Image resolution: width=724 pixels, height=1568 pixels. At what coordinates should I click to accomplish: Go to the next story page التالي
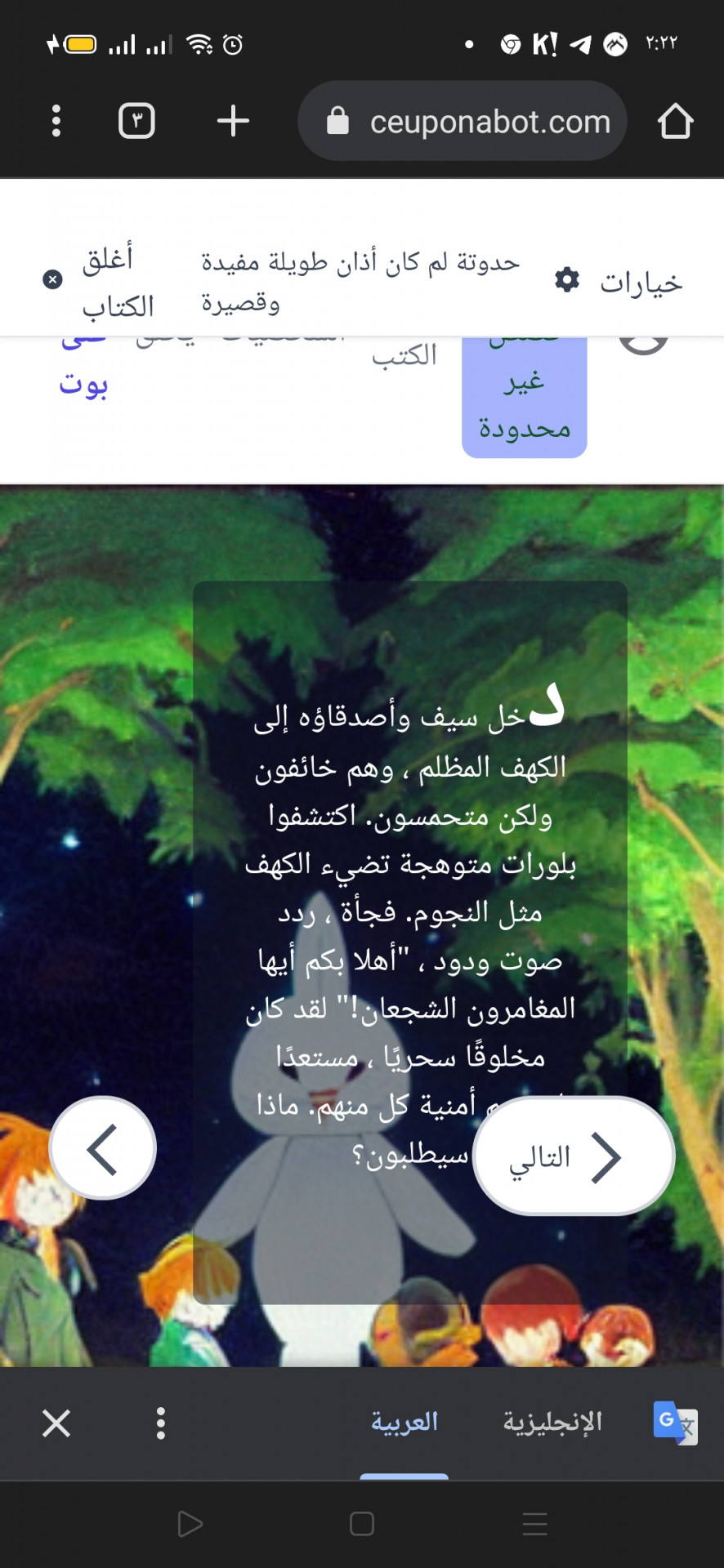[x=573, y=1156]
